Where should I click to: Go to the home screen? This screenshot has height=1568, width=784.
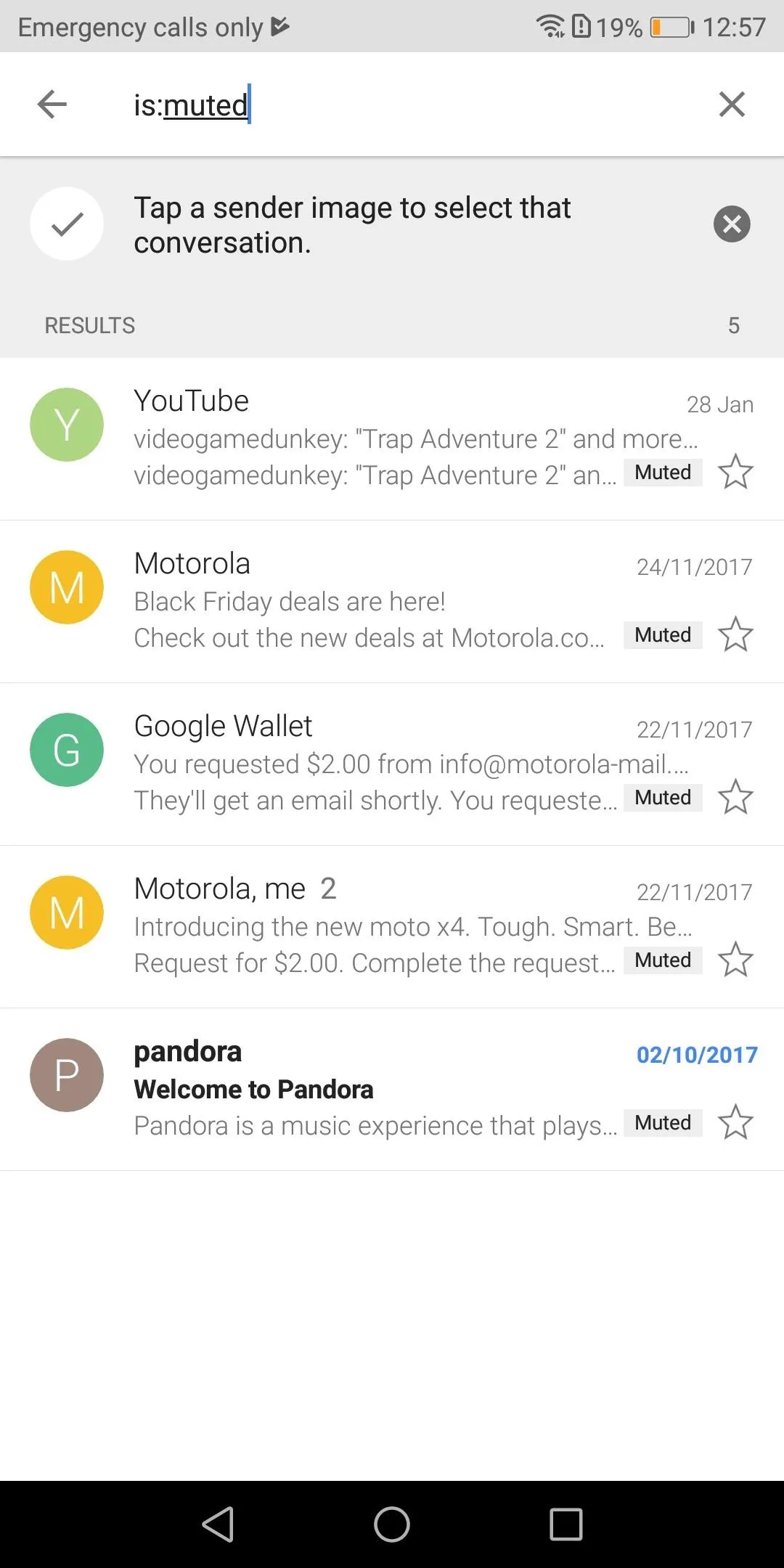[x=392, y=1524]
